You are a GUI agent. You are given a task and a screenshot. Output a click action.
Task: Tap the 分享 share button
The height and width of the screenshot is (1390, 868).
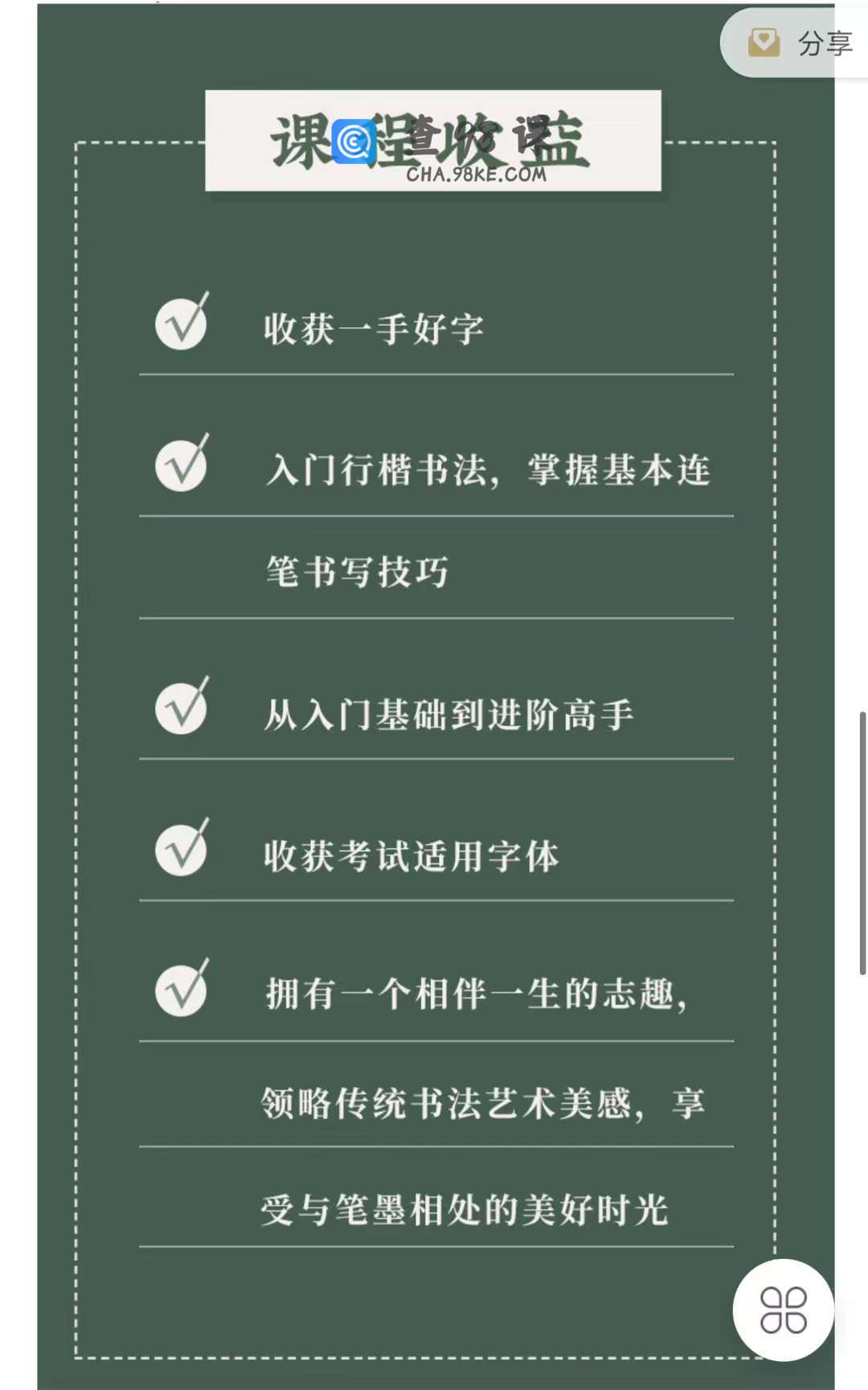pos(800,43)
